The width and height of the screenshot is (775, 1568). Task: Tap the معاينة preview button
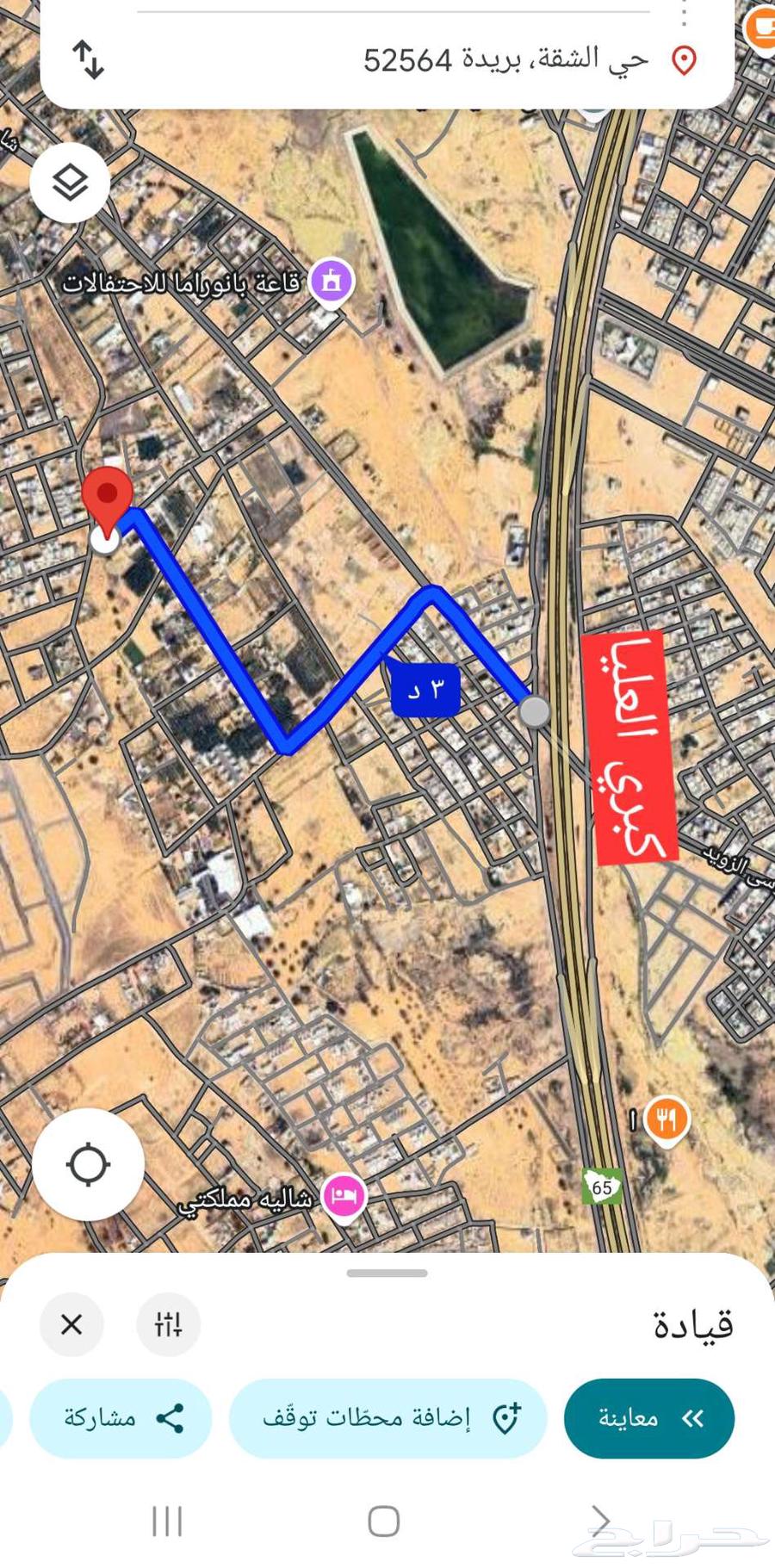(x=648, y=1418)
